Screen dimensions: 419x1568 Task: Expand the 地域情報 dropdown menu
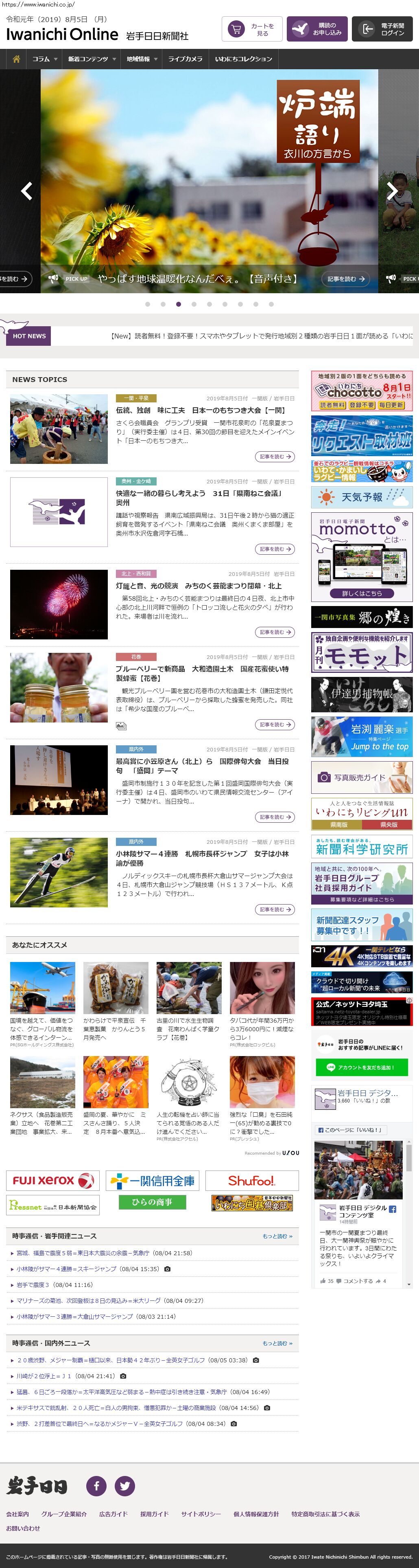pyautogui.click(x=142, y=59)
